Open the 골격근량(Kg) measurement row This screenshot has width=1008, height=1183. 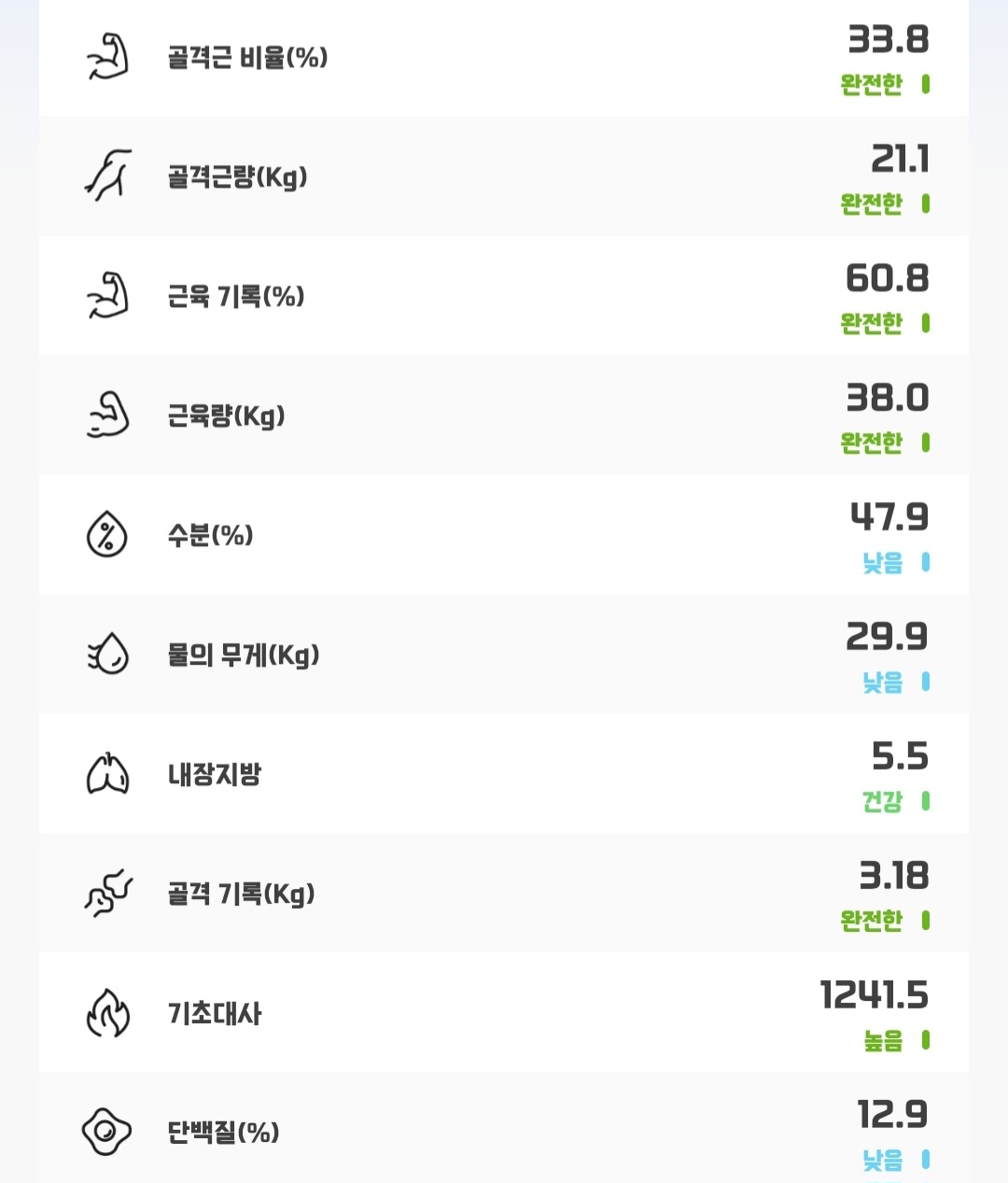pyautogui.click(x=504, y=176)
